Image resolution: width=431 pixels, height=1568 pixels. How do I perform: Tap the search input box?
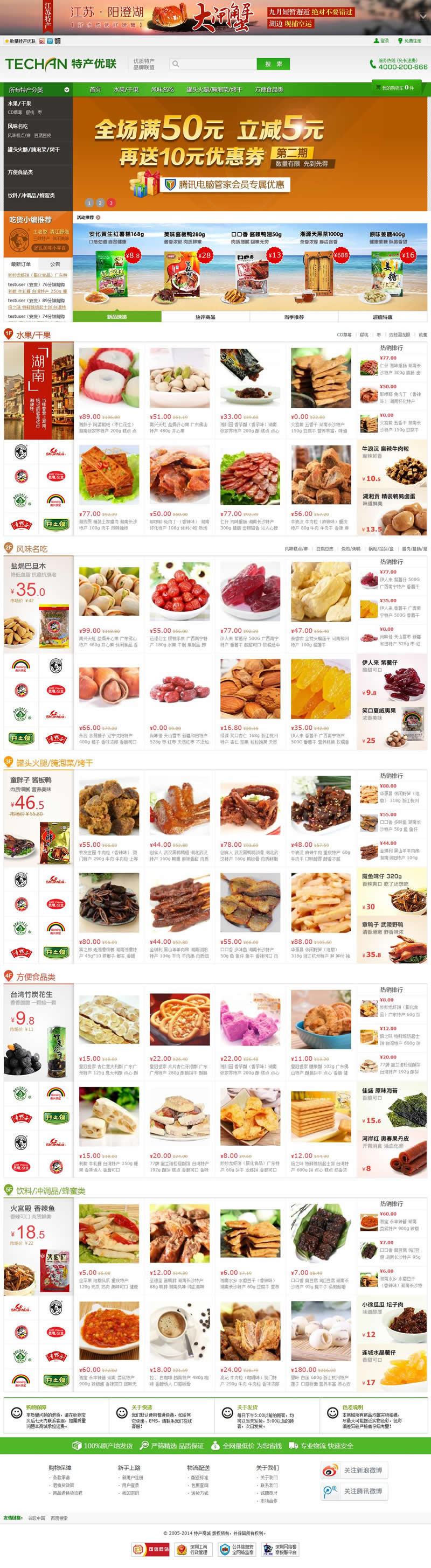212,64
